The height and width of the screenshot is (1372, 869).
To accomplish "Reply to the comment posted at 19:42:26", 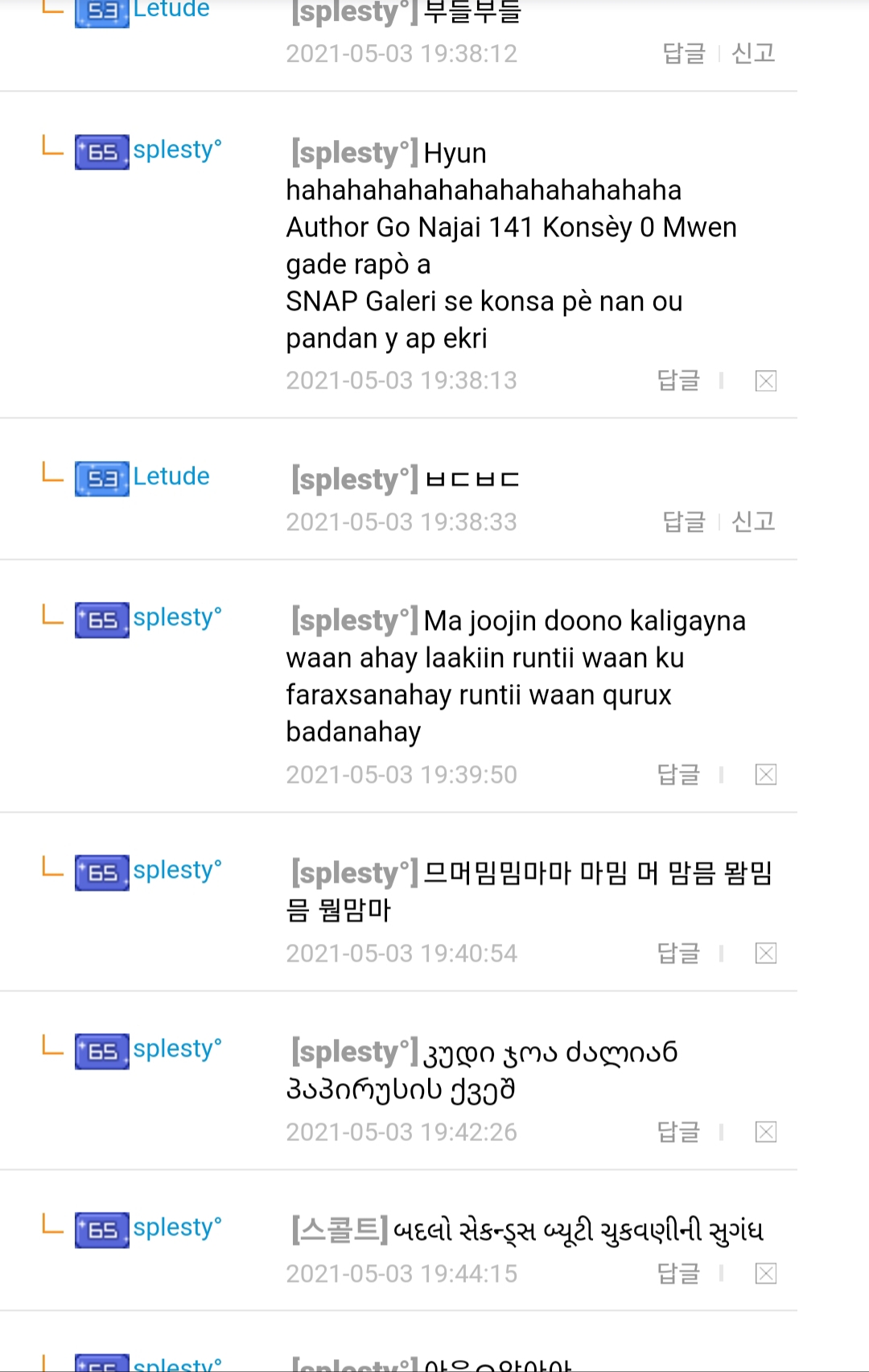I will (x=678, y=1131).
